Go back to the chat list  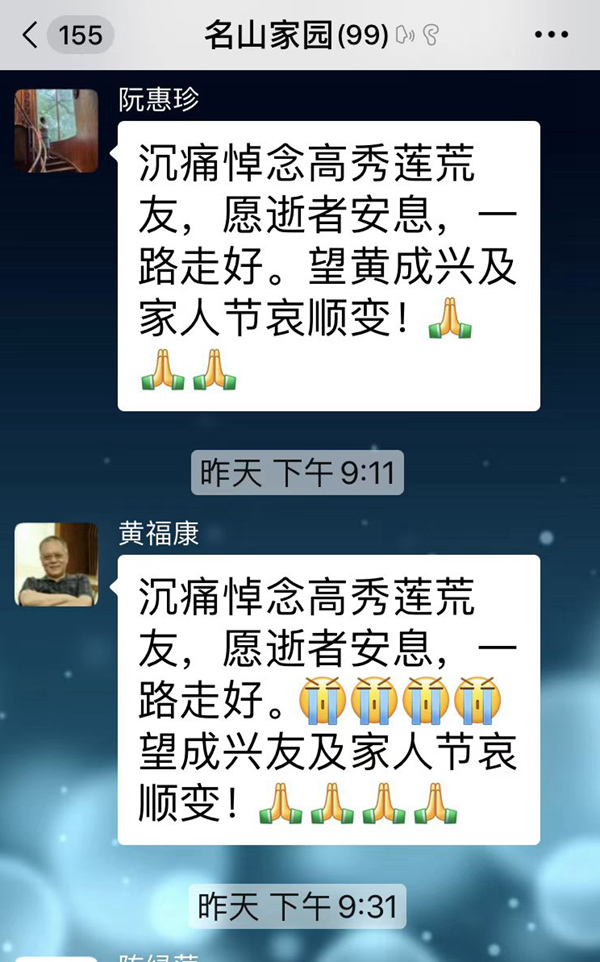(x=32, y=35)
